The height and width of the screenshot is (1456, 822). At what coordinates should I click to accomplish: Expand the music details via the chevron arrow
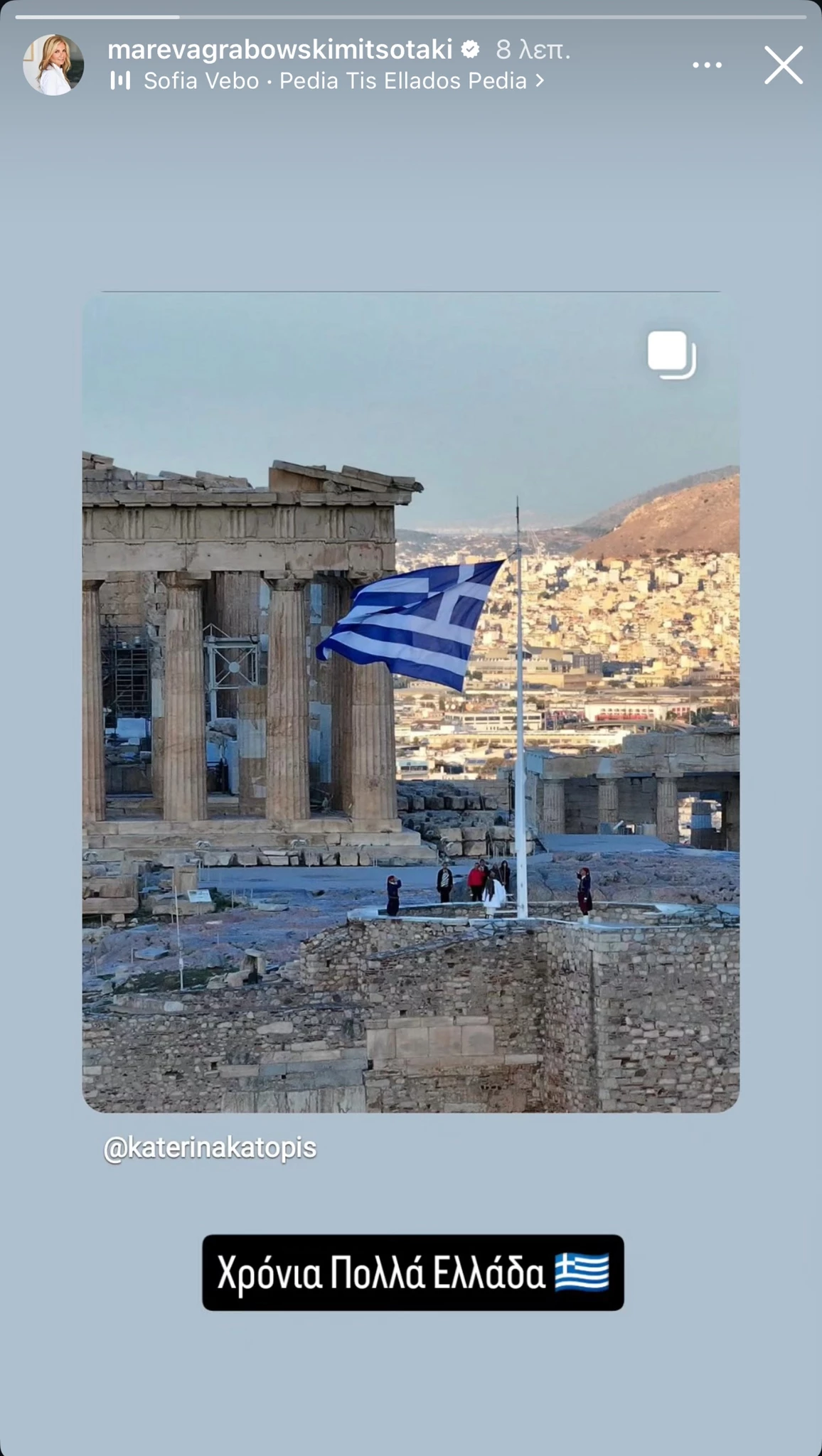tap(543, 80)
